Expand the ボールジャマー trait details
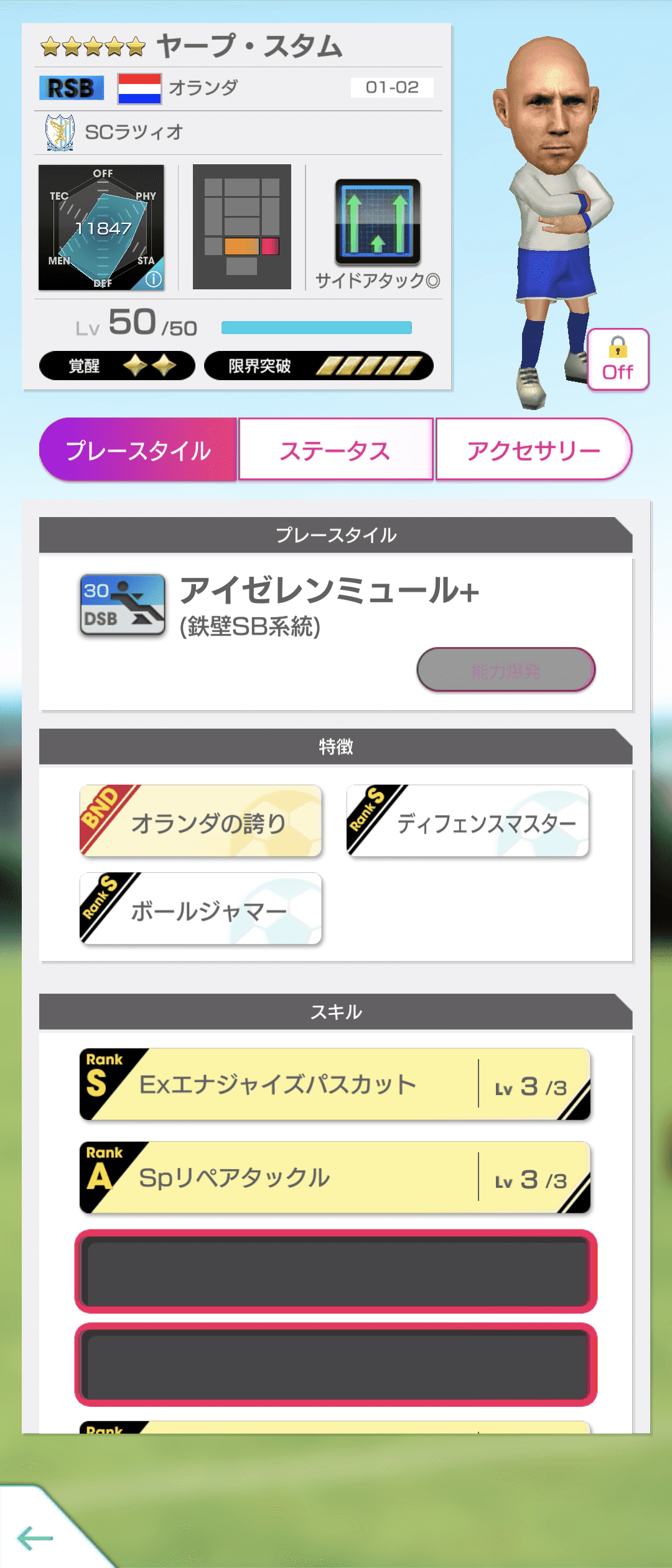The height and width of the screenshot is (1568, 672). click(x=199, y=908)
